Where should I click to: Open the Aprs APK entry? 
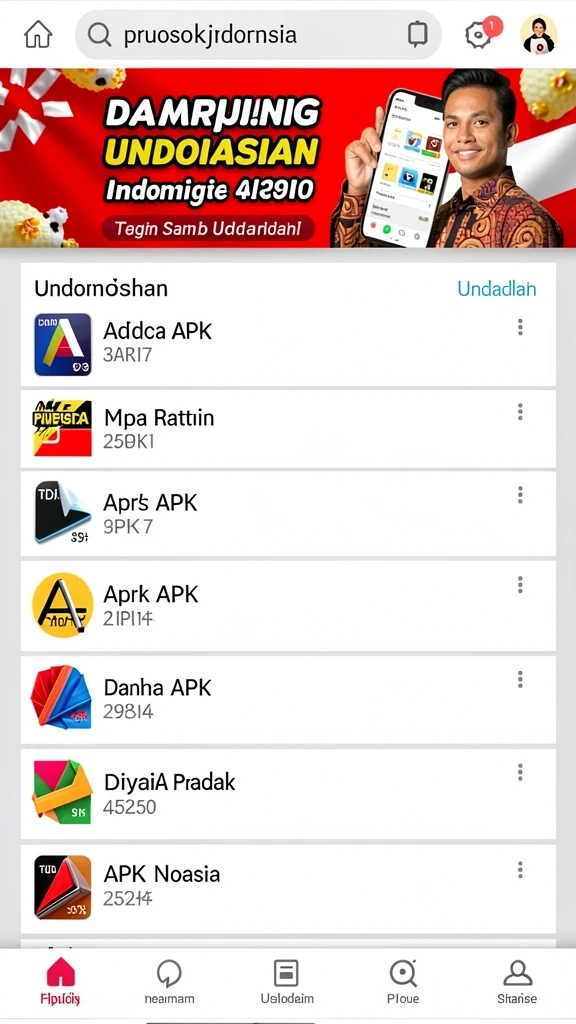coord(288,514)
